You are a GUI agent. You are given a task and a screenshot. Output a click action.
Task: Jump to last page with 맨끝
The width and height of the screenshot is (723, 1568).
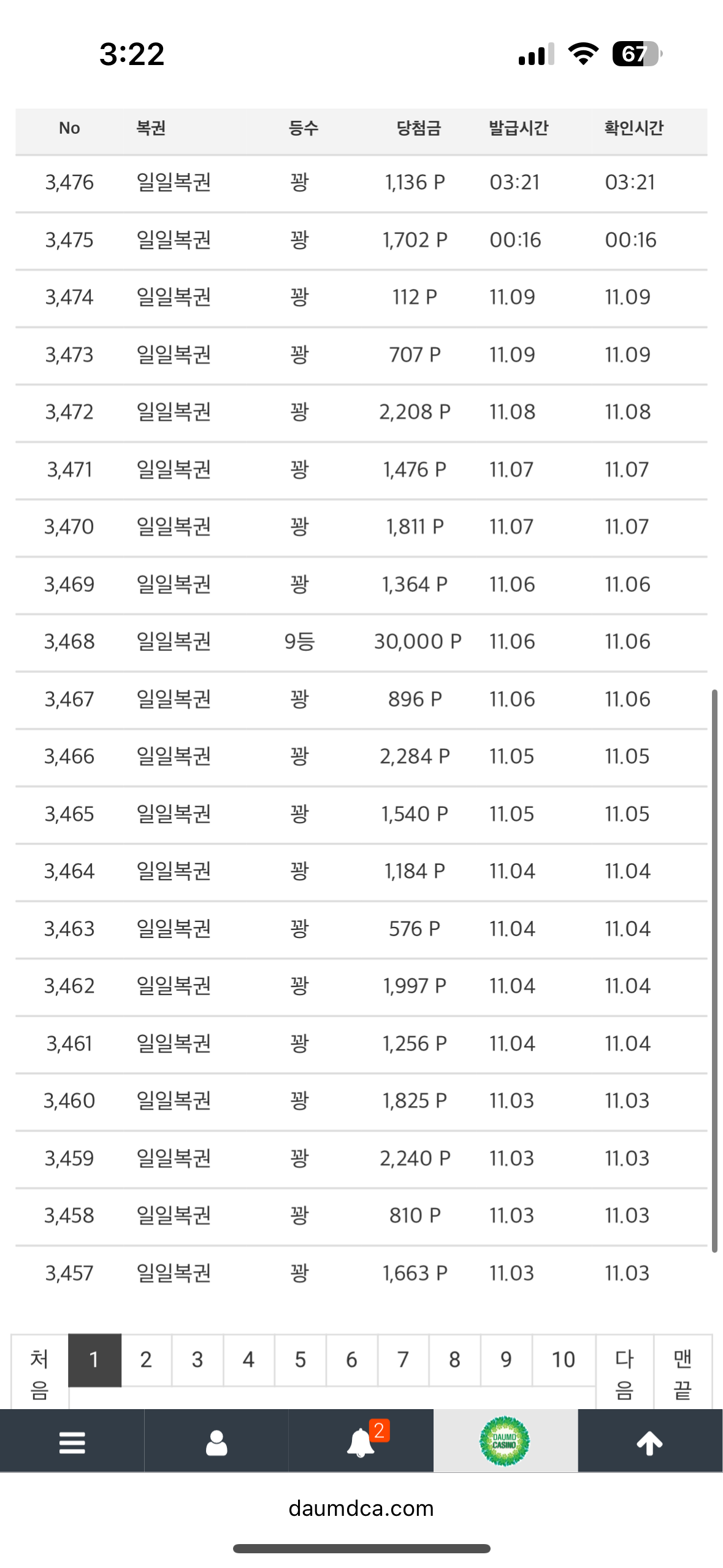coord(683,1373)
